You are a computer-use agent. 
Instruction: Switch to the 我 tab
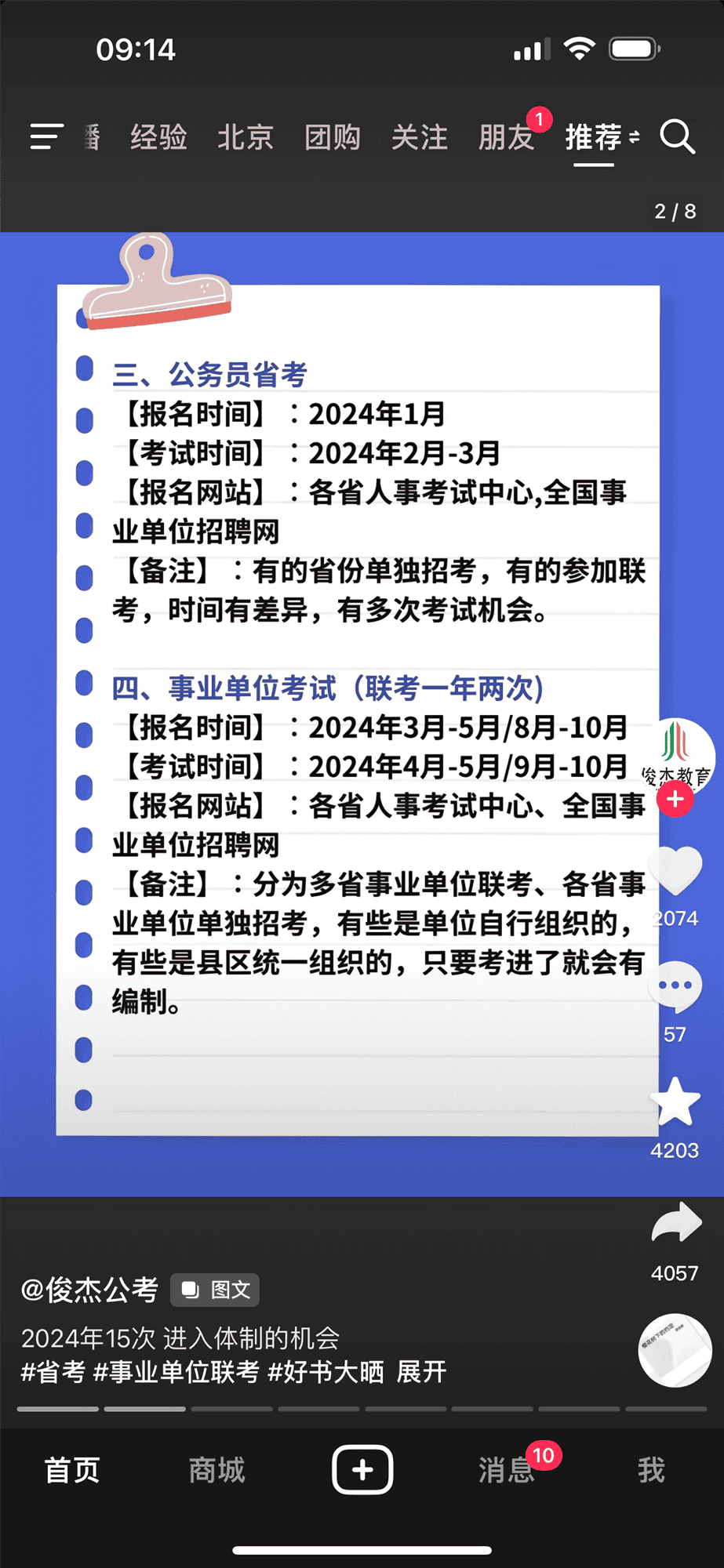(651, 1470)
